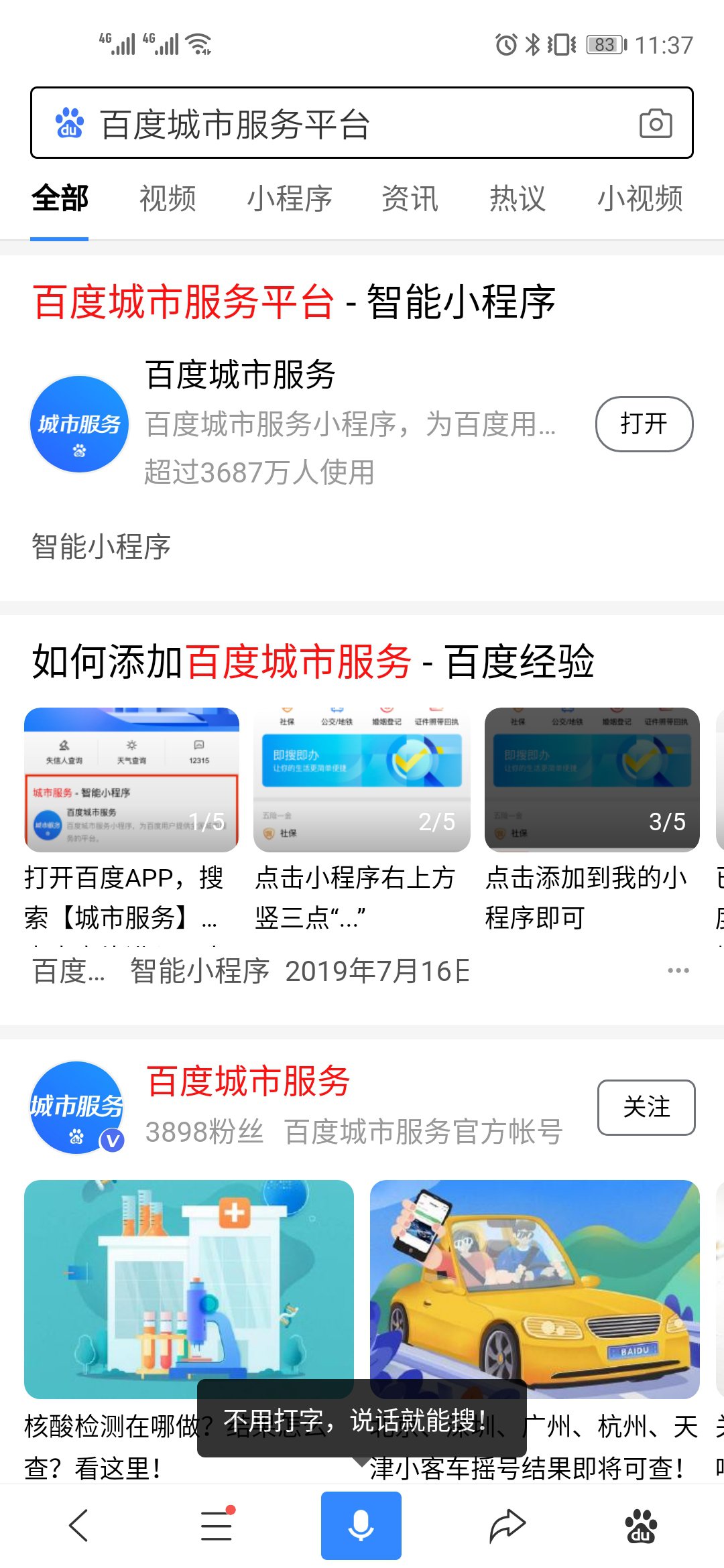The height and width of the screenshot is (1568, 724).
Task: Open camera image search
Action: coord(655,124)
